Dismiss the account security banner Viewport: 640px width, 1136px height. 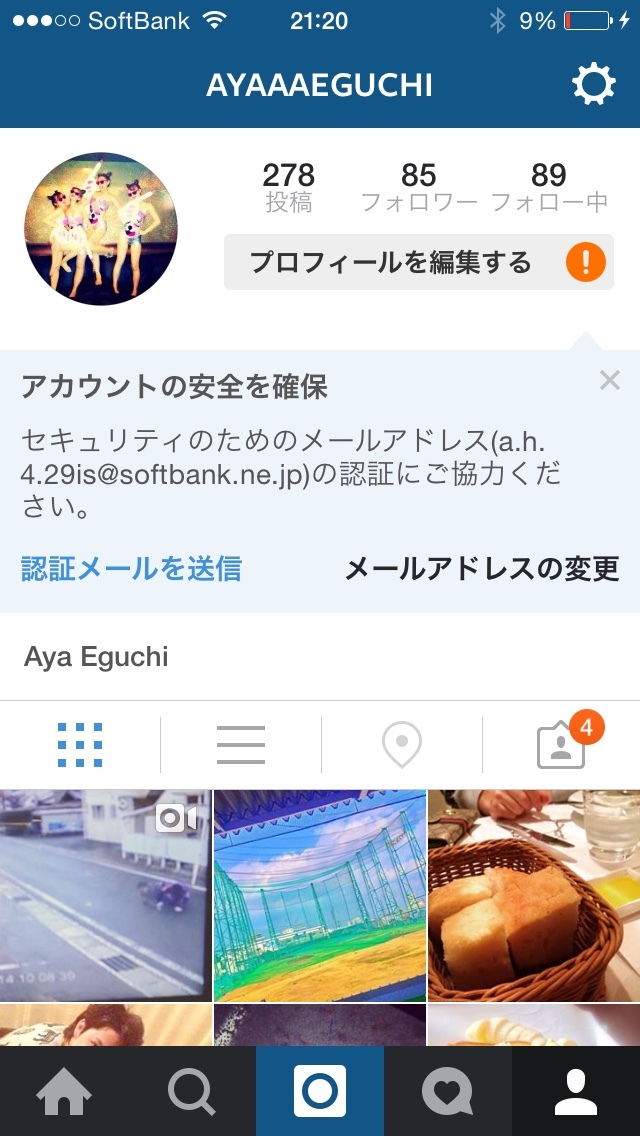[609, 380]
